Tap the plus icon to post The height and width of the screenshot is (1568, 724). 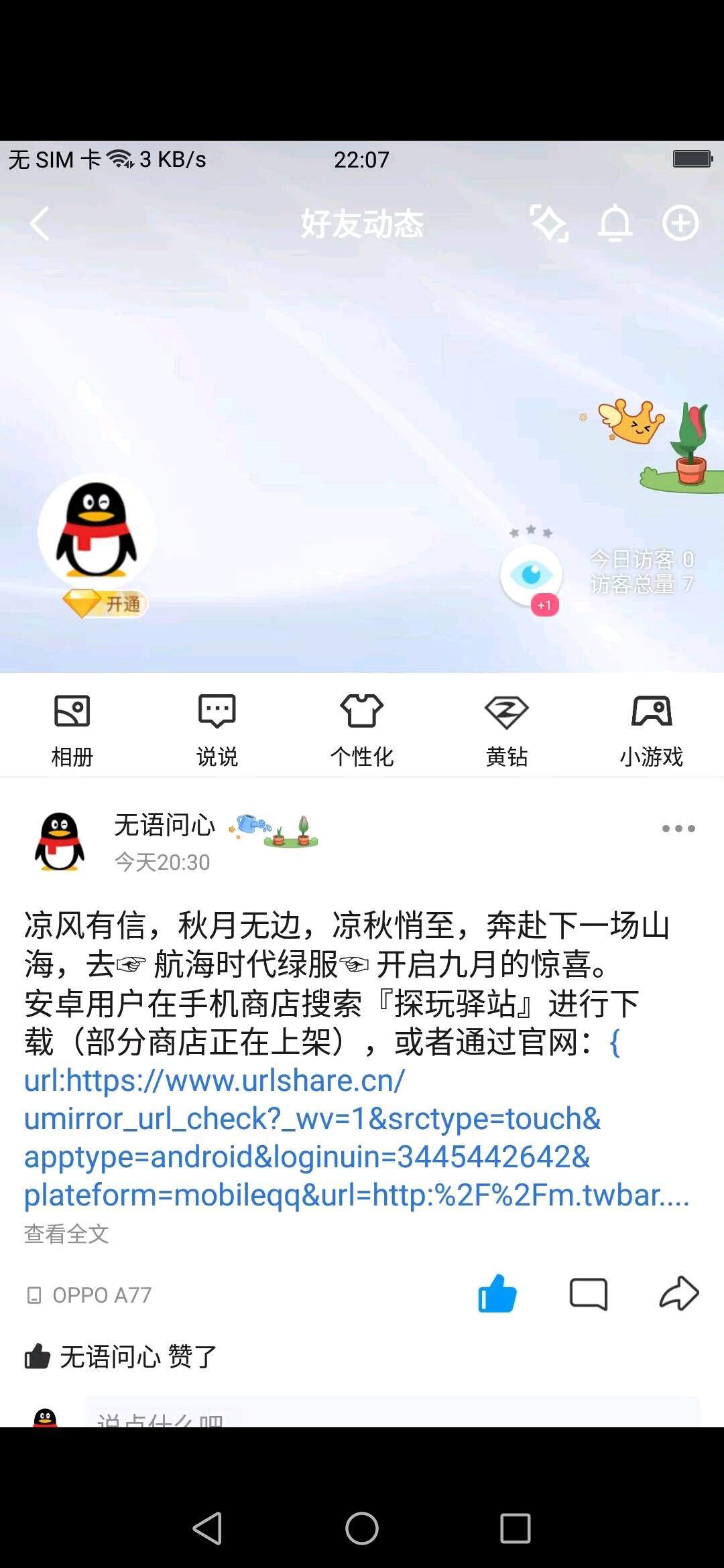[x=680, y=224]
